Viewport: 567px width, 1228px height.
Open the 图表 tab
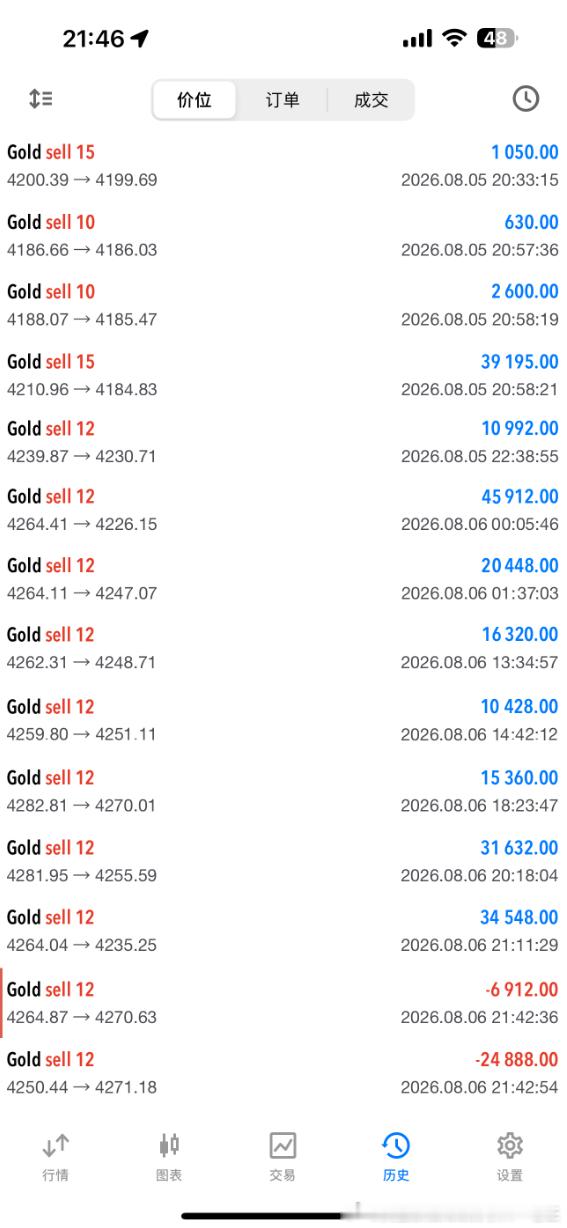(x=169, y=1158)
